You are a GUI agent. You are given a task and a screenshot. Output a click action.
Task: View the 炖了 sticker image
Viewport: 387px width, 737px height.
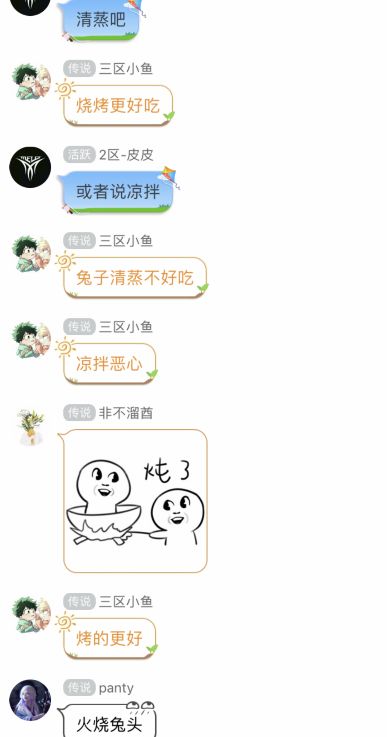[135, 501]
